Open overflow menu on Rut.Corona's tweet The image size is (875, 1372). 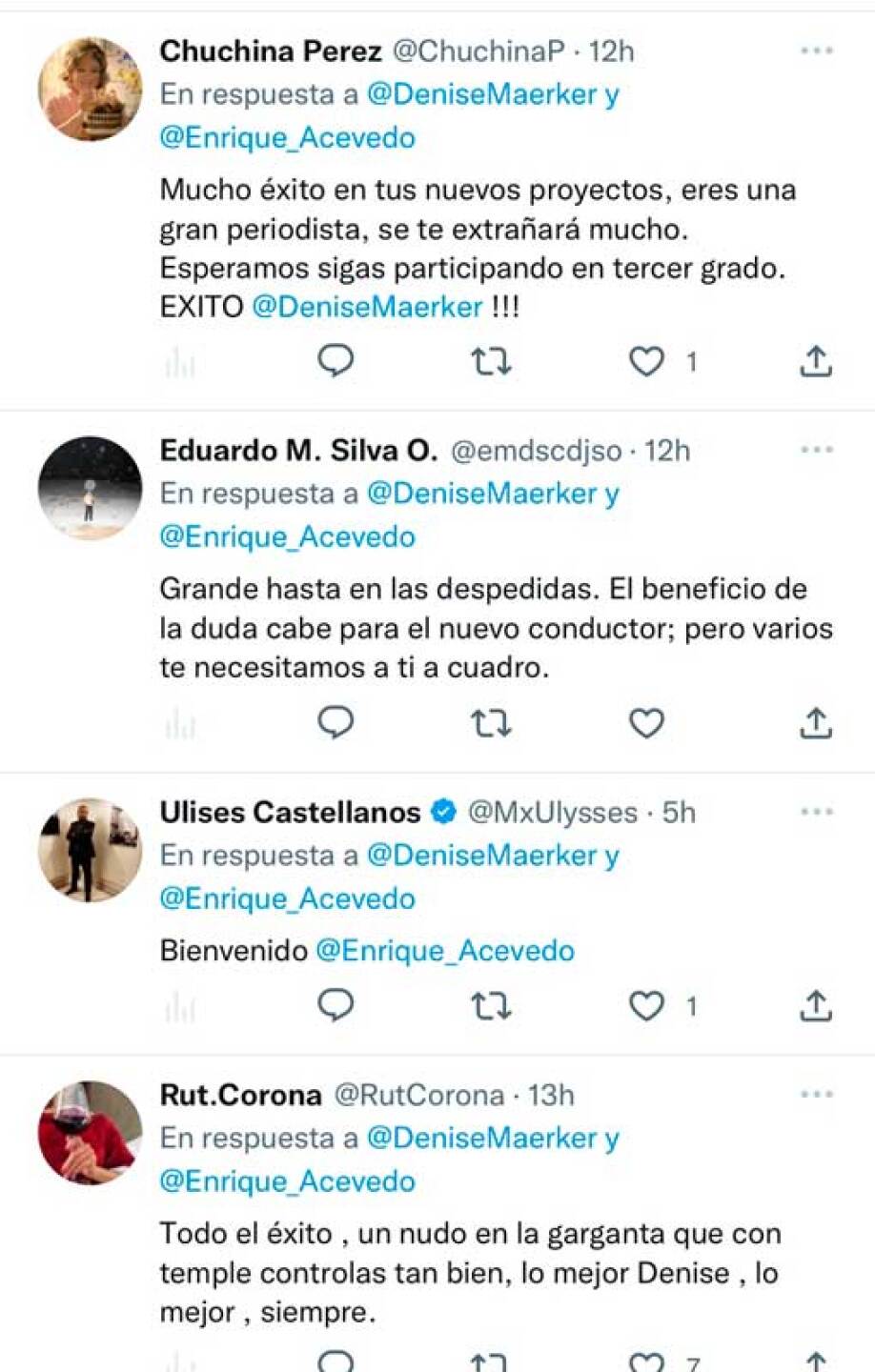(x=817, y=1095)
